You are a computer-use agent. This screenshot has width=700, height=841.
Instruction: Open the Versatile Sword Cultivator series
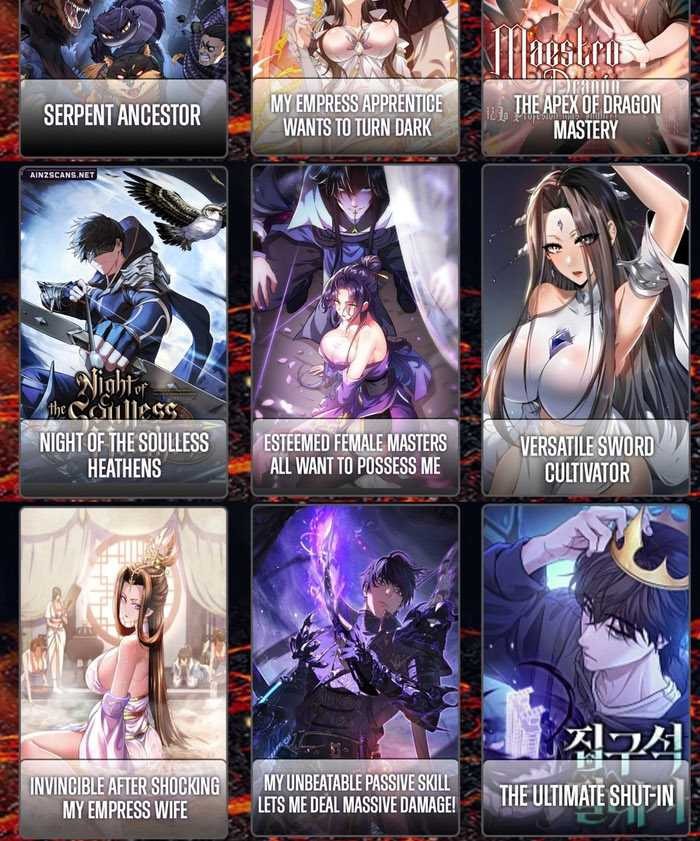point(586,330)
